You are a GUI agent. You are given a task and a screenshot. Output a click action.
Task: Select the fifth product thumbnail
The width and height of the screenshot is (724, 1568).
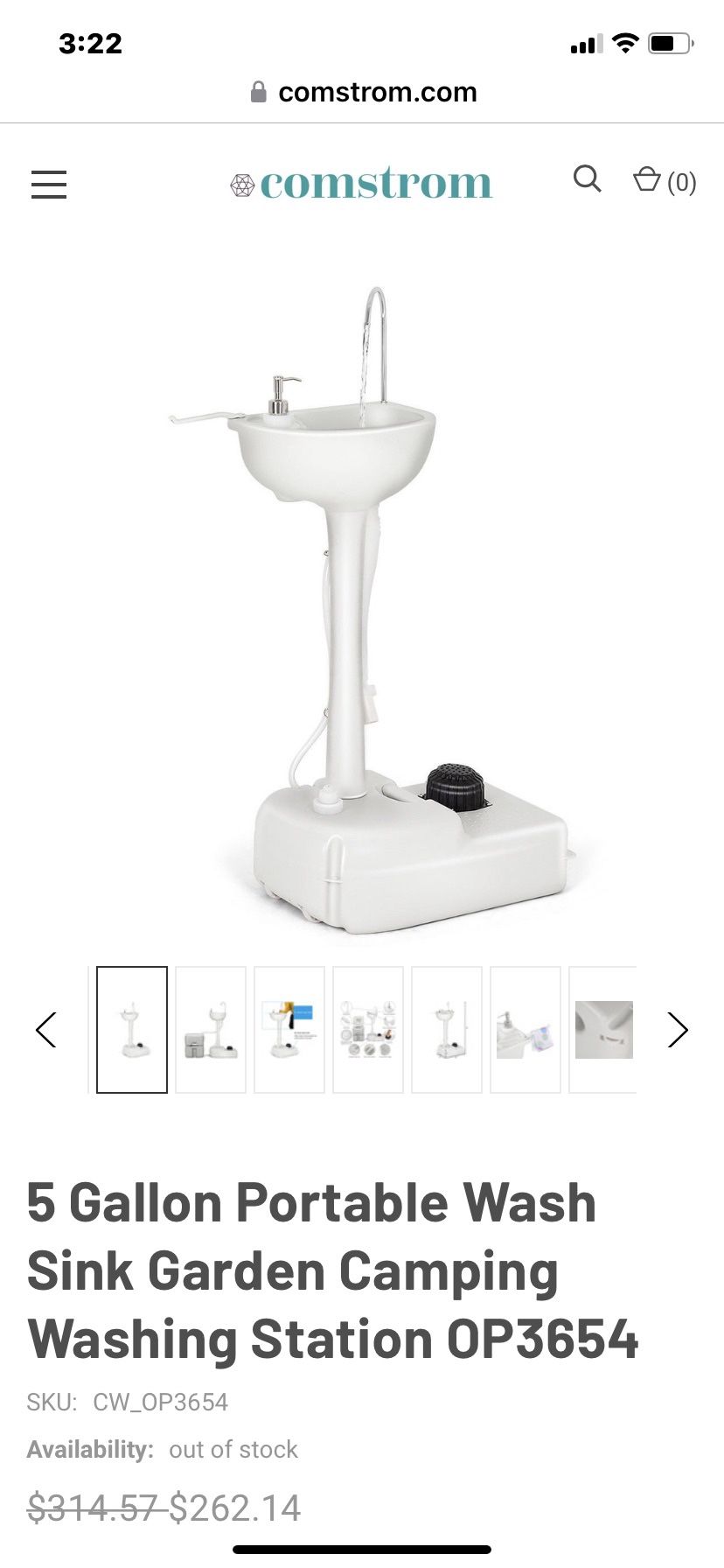447,1030
